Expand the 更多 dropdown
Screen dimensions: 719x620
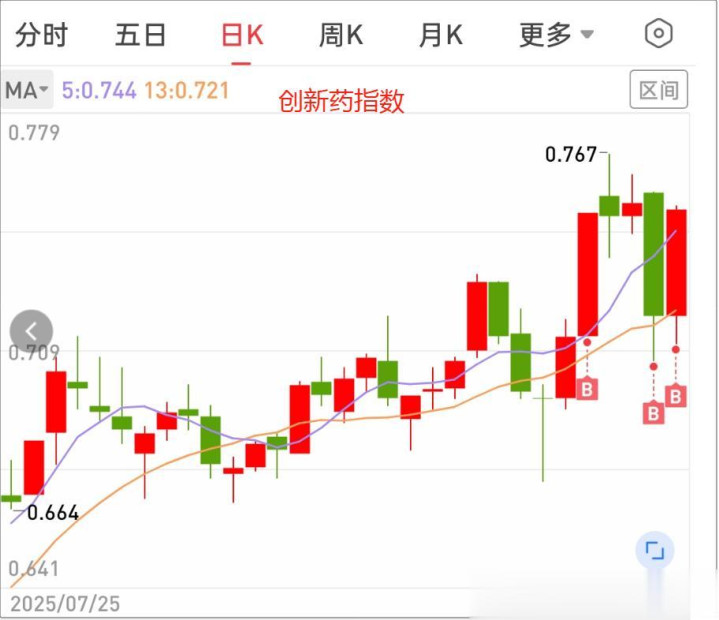click(x=555, y=36)
